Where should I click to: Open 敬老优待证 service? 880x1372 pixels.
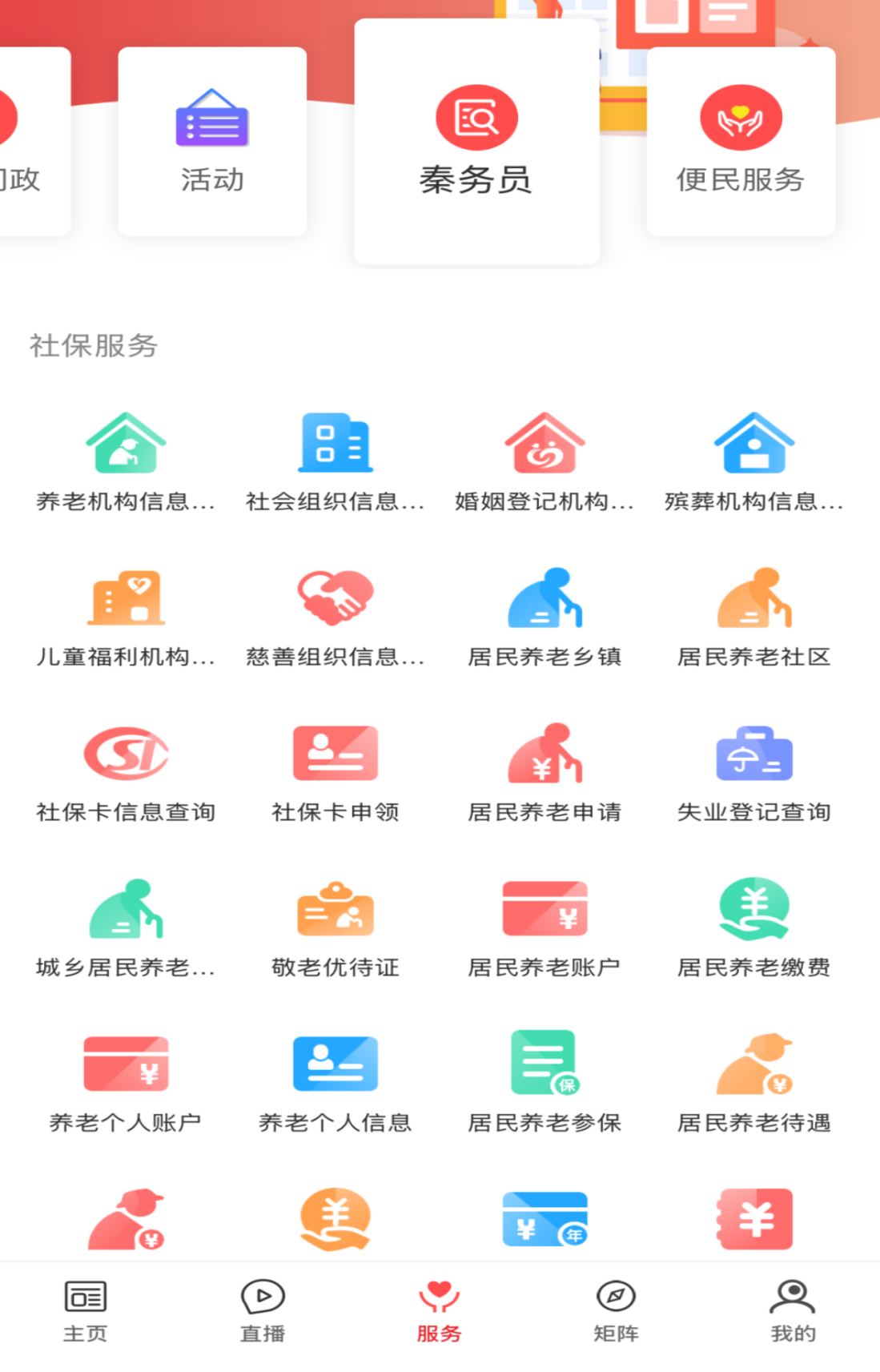336,927
